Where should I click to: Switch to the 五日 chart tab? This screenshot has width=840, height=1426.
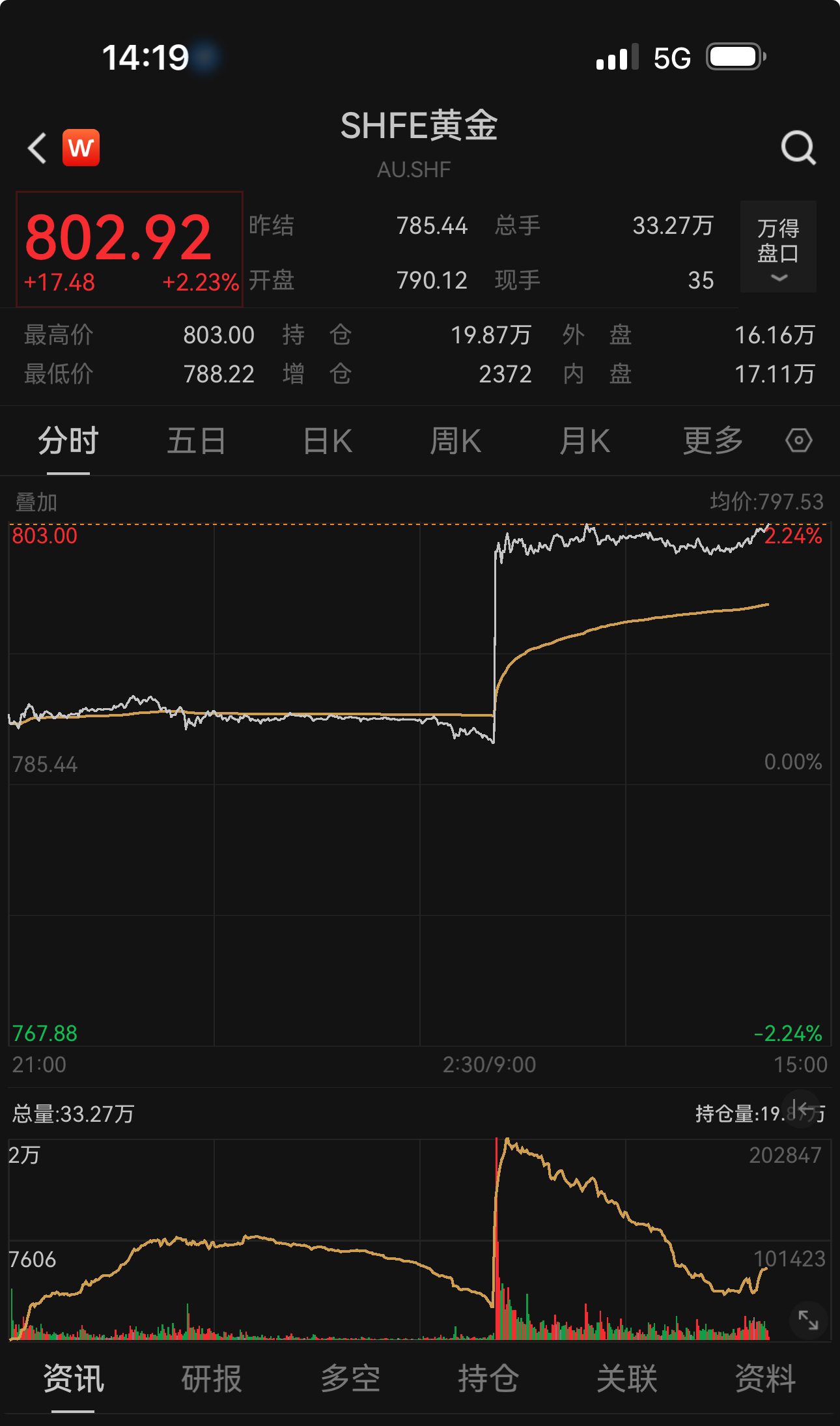pyautogui.click(x=196, y=441)
